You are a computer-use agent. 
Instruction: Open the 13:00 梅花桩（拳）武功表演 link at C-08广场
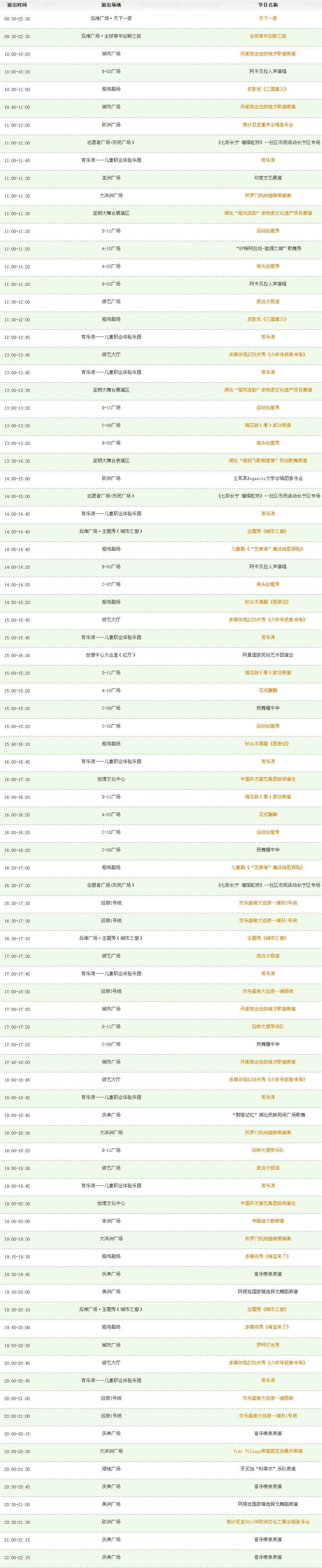pos(268,425)
